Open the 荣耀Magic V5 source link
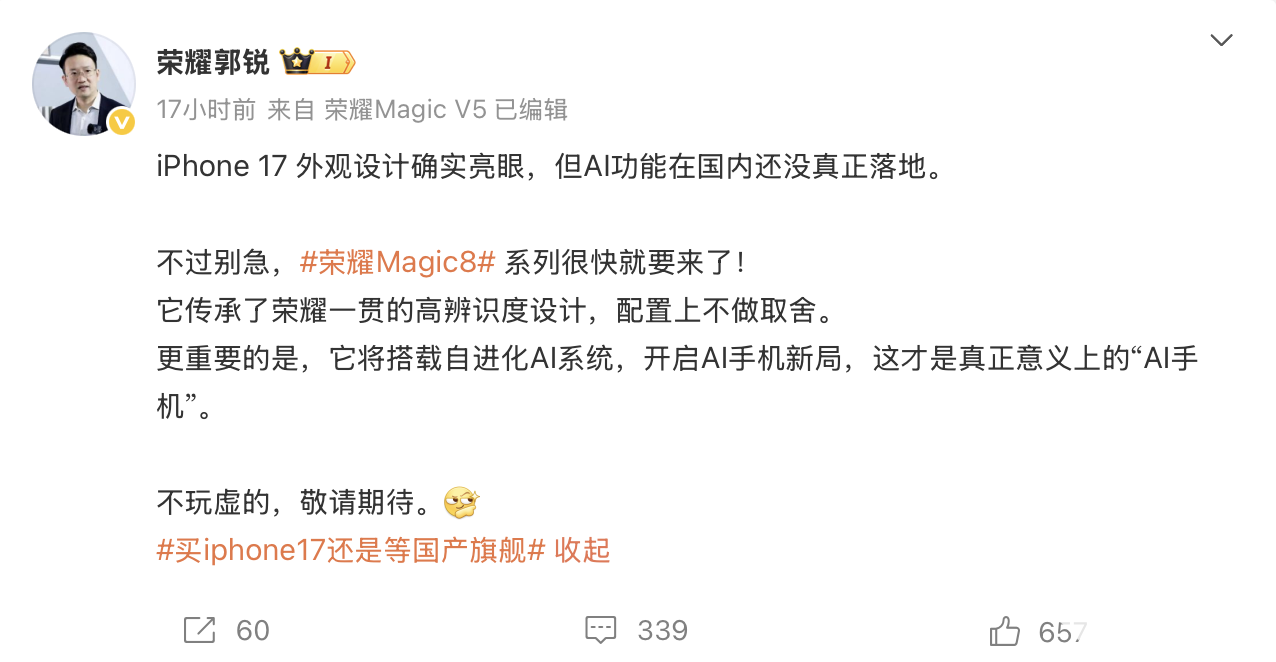Image resolution: width=1276 pixels, height=662 pixels. click(x=406, y=109)
